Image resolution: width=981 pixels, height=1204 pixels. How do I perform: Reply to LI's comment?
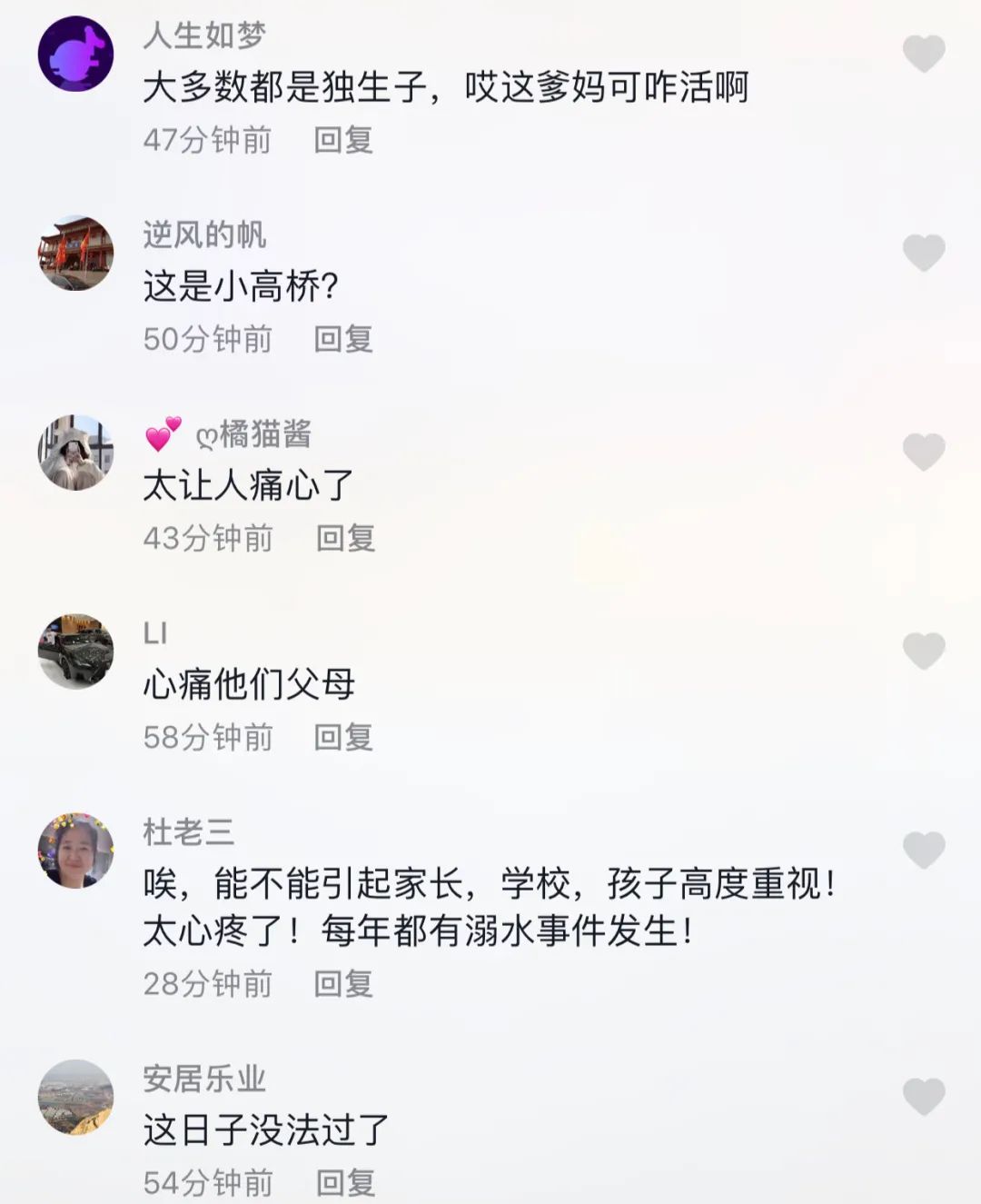[343, 737]
